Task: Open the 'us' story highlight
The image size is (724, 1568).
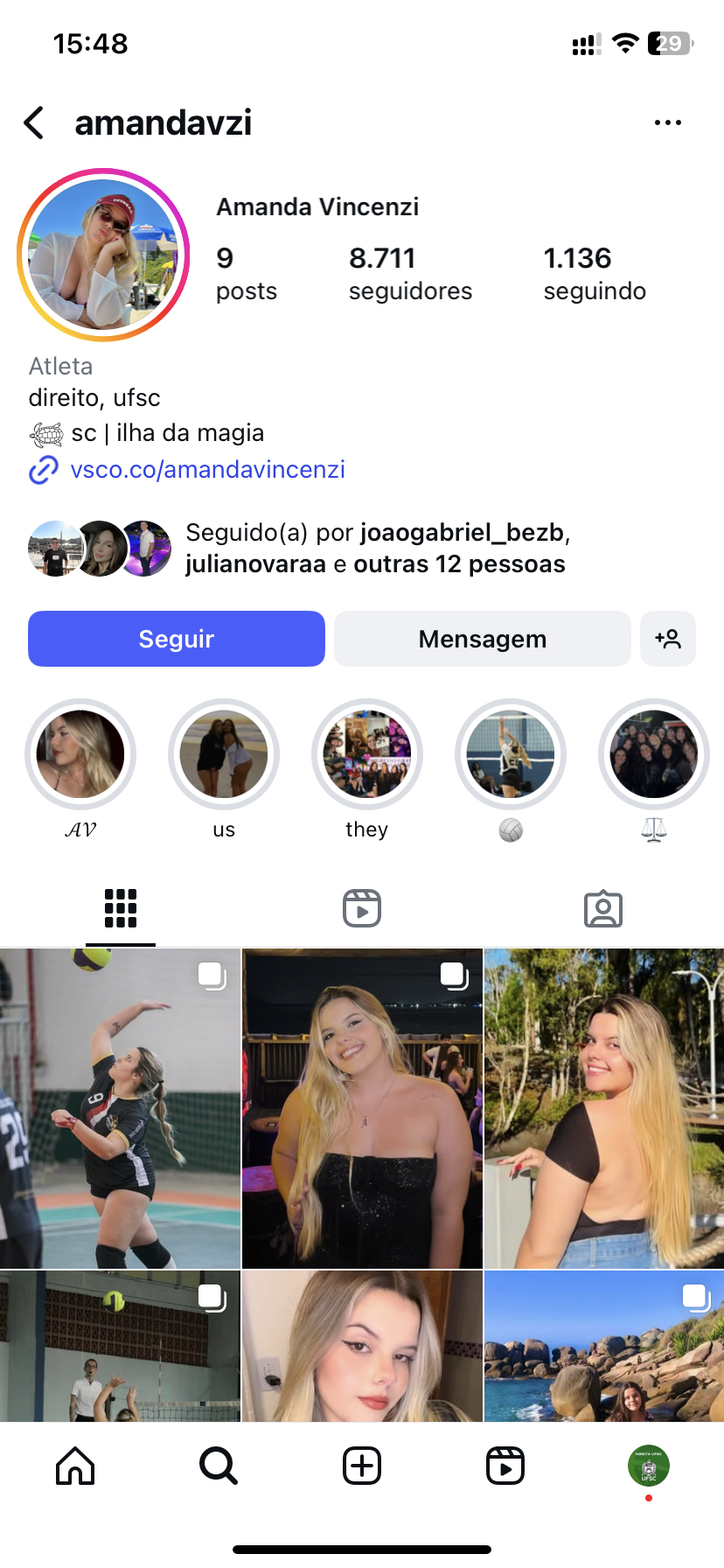Action: pos(224,754)
